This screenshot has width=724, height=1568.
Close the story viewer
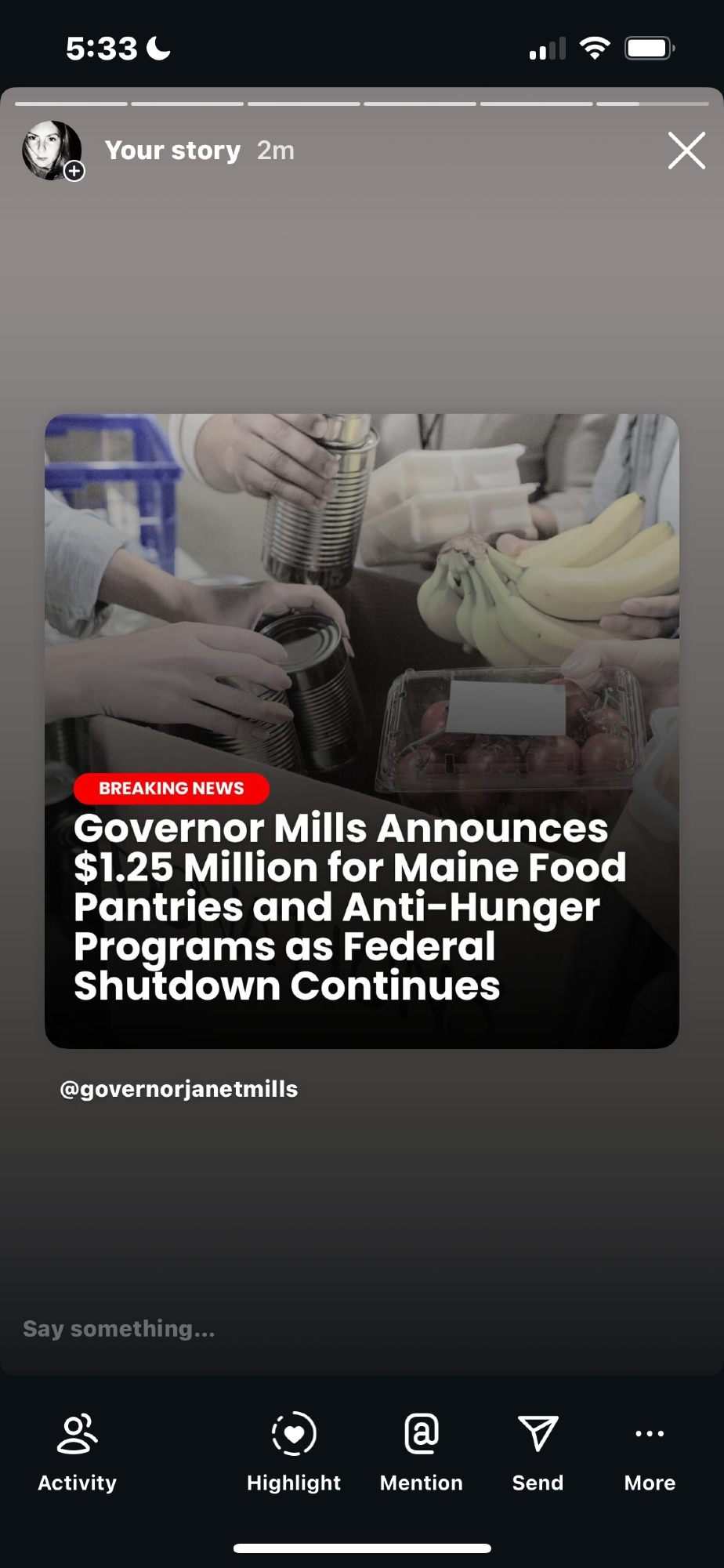686,151
